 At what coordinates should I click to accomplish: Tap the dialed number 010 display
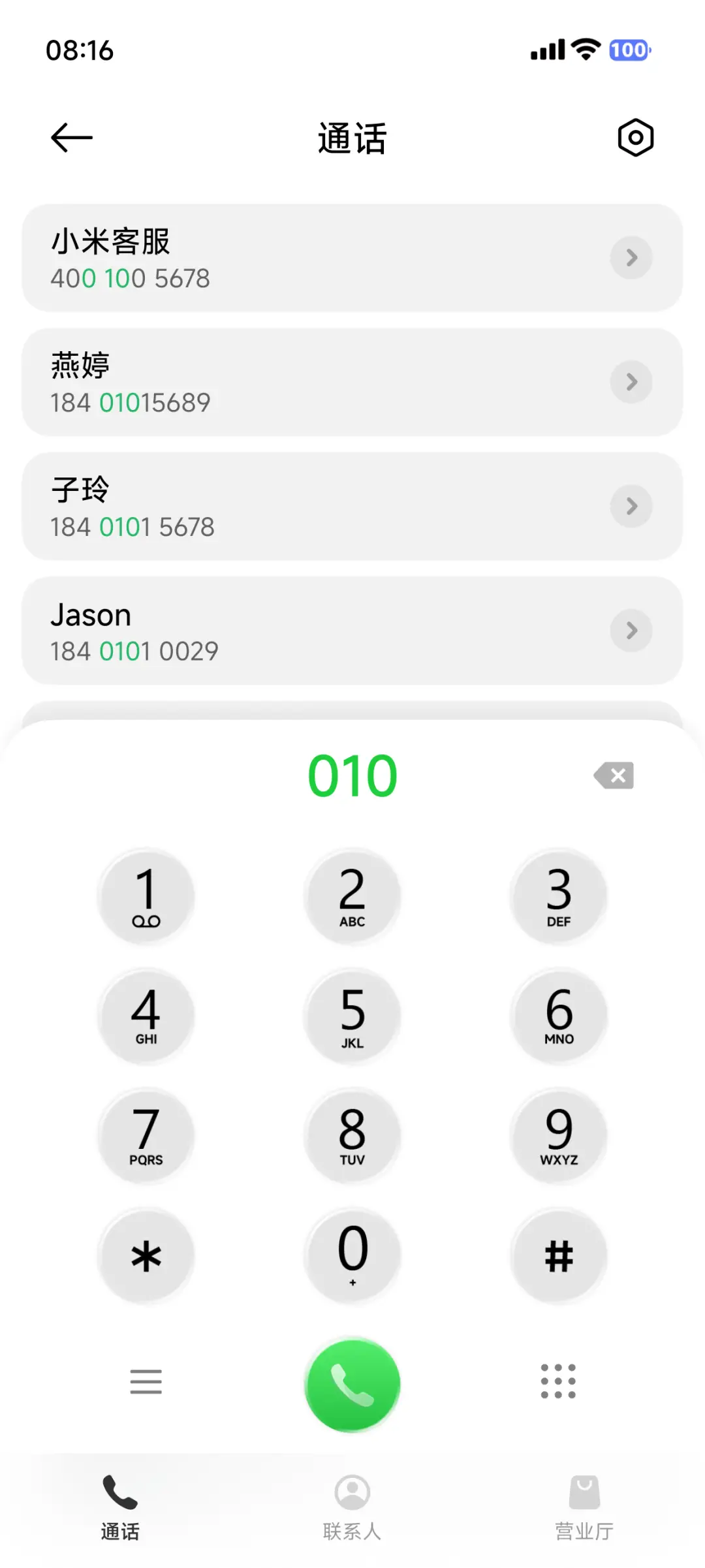[x=352, y=776]
